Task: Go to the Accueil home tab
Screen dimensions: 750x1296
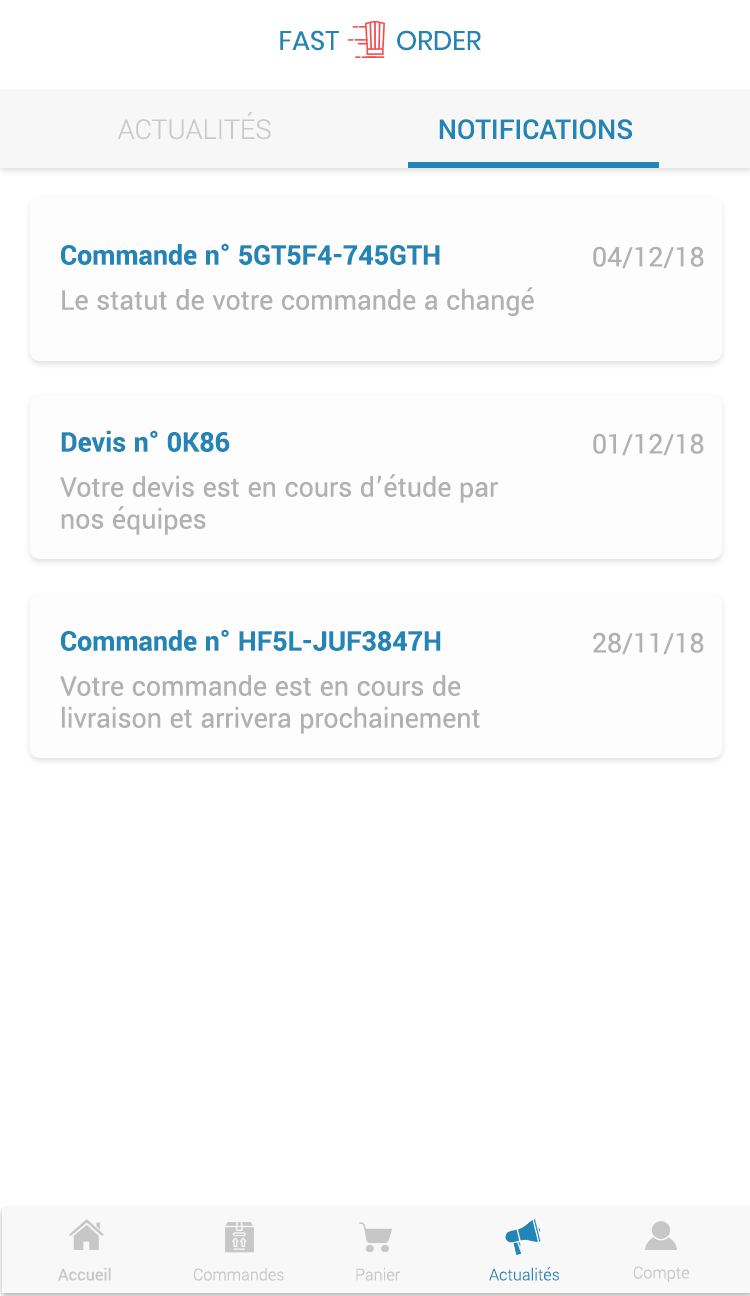Action: tap(85, 1250)
